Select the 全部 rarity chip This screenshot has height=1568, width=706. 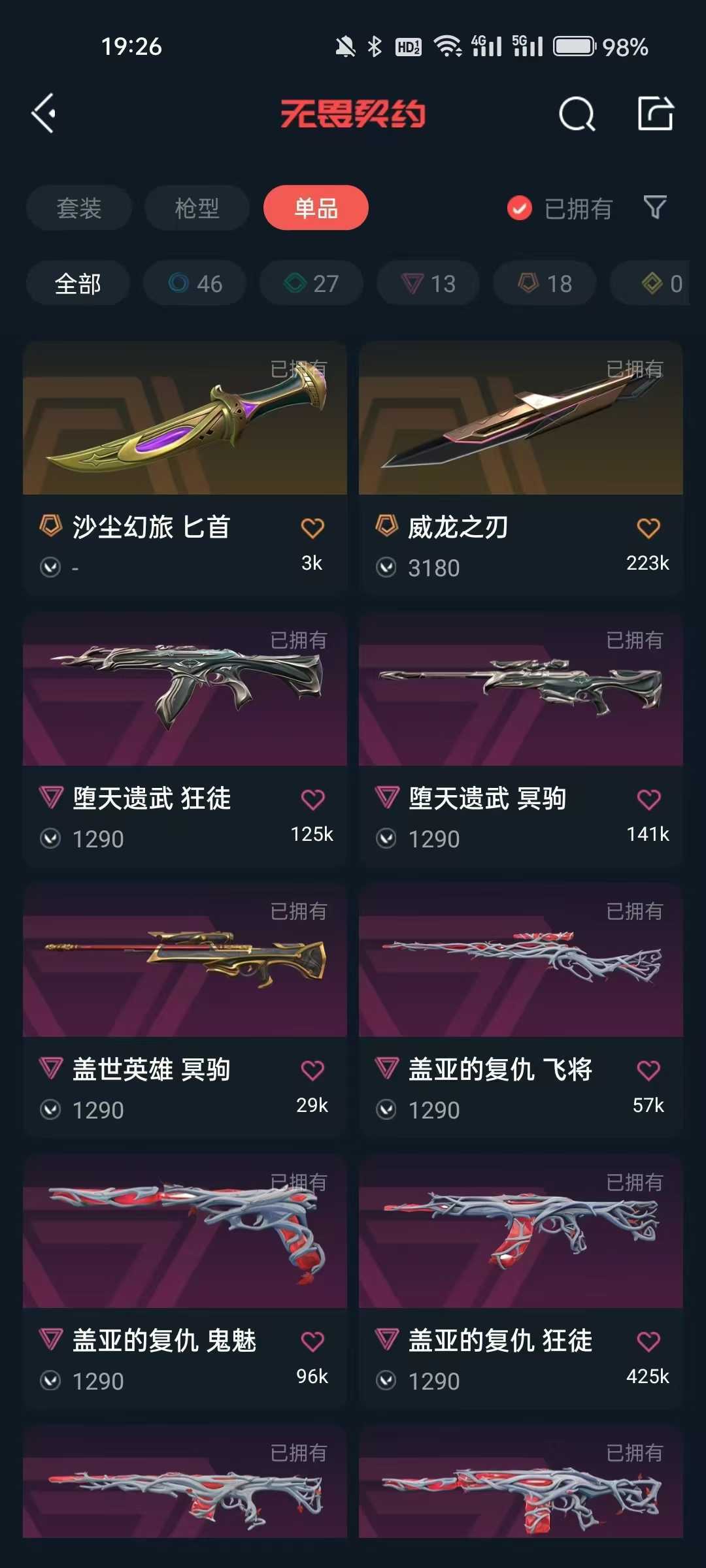[78, 284]
